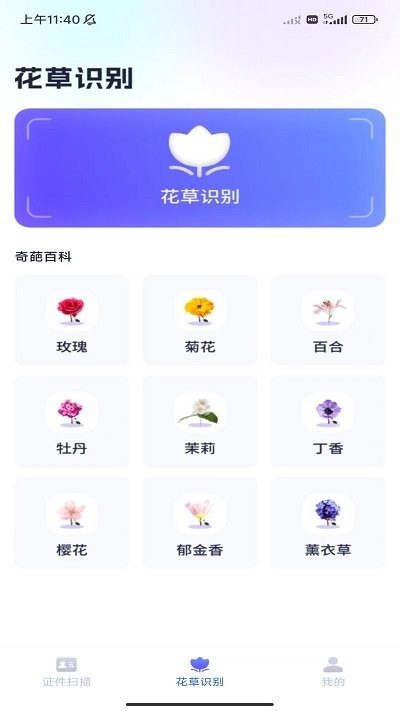
Task: Open the 菊花 flower card
Action: [200, 320]
